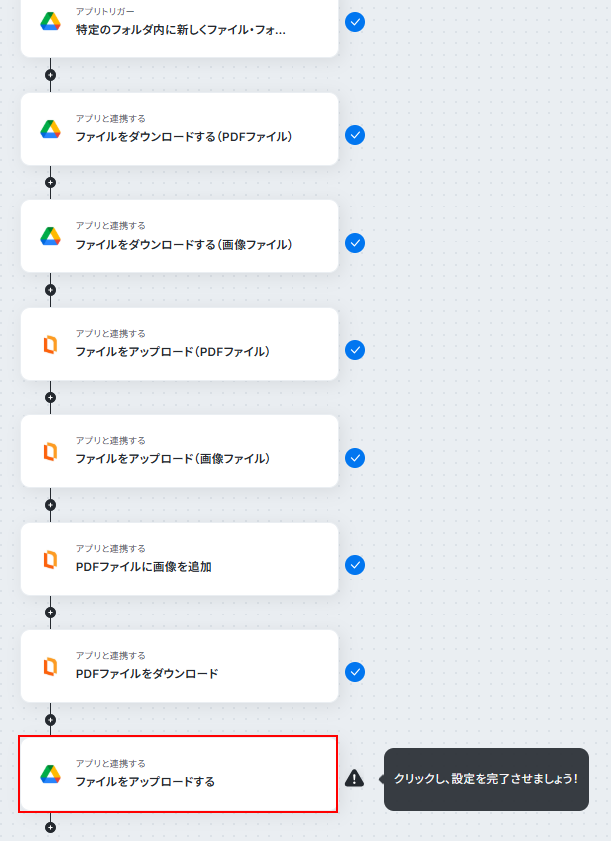Add a step after PDFファイルをダウンロード
This screenshot has width=611, height=841.
(x=51, y=720)
